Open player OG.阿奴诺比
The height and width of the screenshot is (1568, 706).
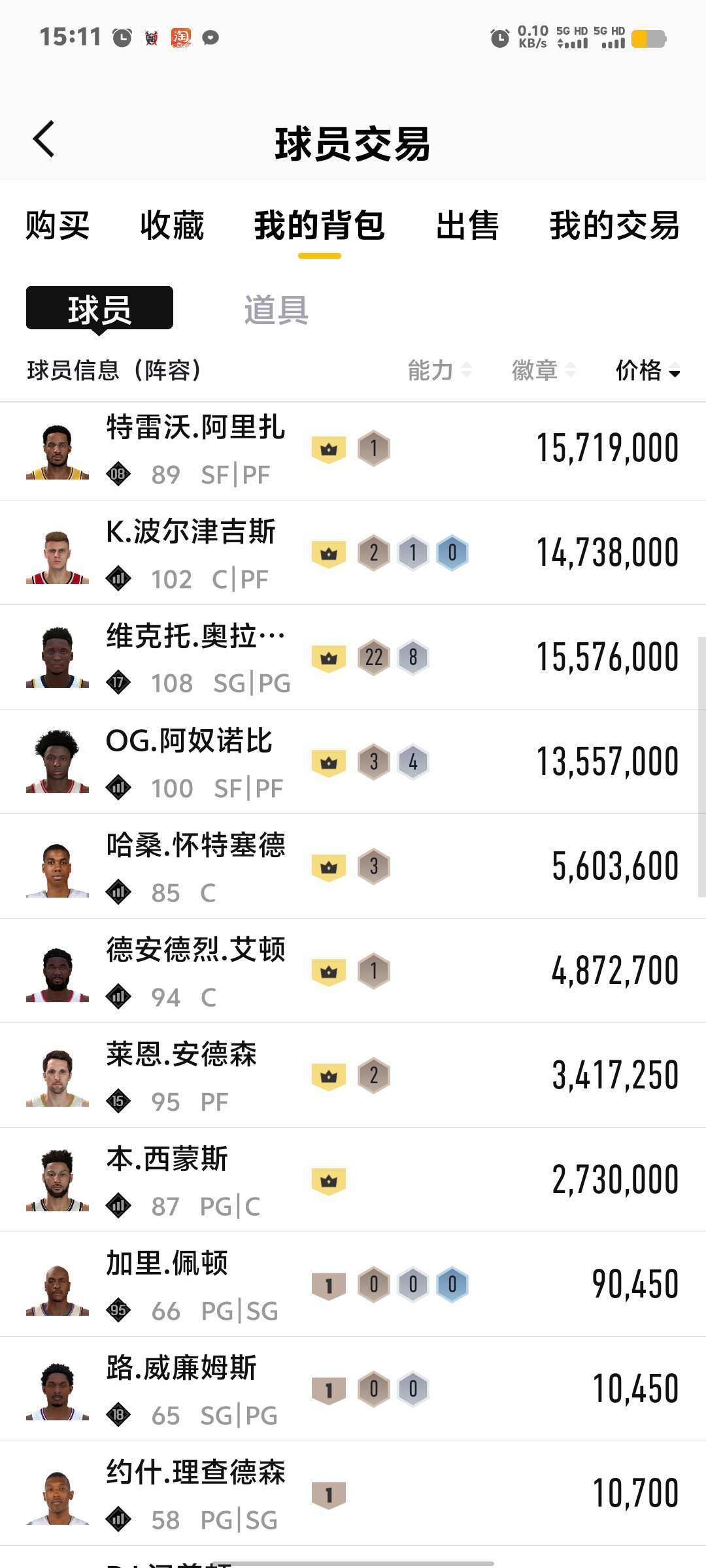point(353,762)
